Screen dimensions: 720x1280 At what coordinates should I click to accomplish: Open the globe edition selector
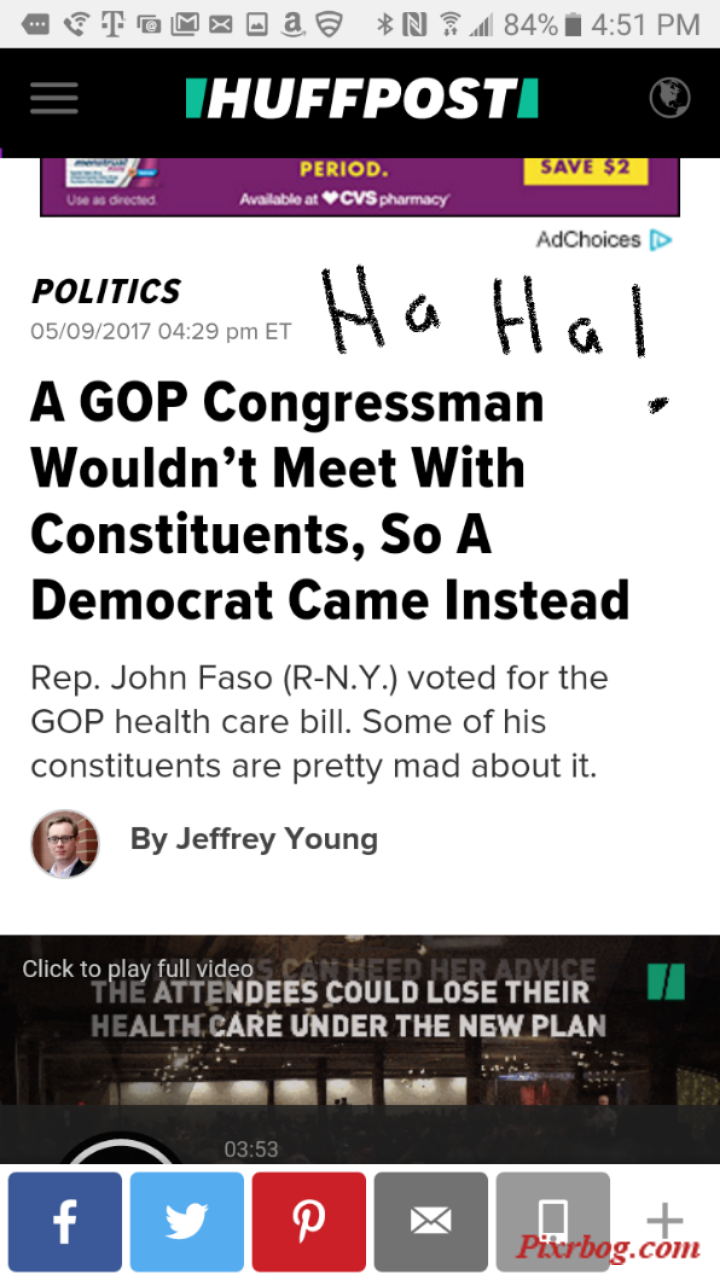pyautogui.click(x=669, y=97)
